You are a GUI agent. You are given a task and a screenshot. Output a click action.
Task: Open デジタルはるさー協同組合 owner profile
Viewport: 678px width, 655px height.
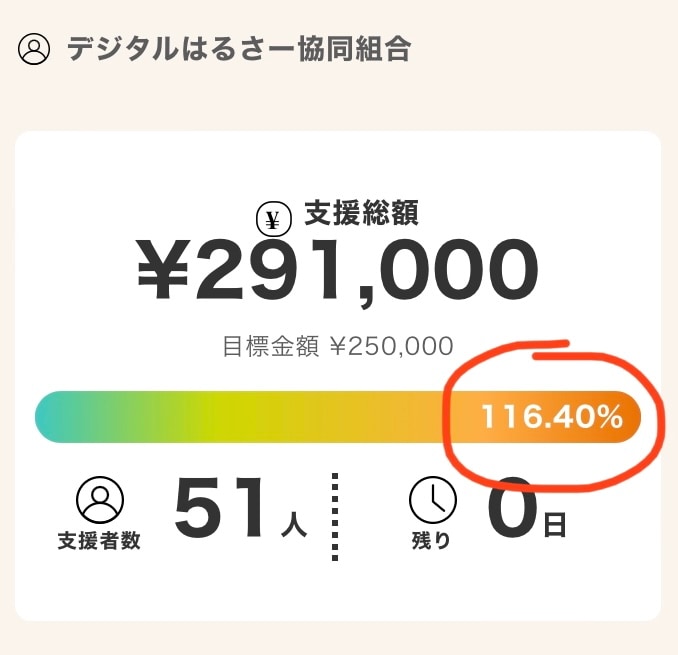tap(238, 49)
